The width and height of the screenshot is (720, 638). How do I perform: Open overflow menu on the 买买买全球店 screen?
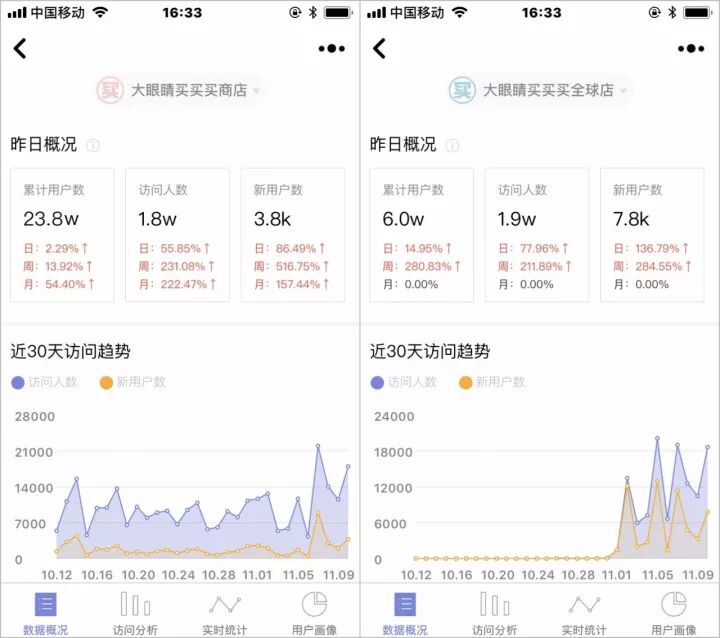pyautogui.click(x=691, y=48)
